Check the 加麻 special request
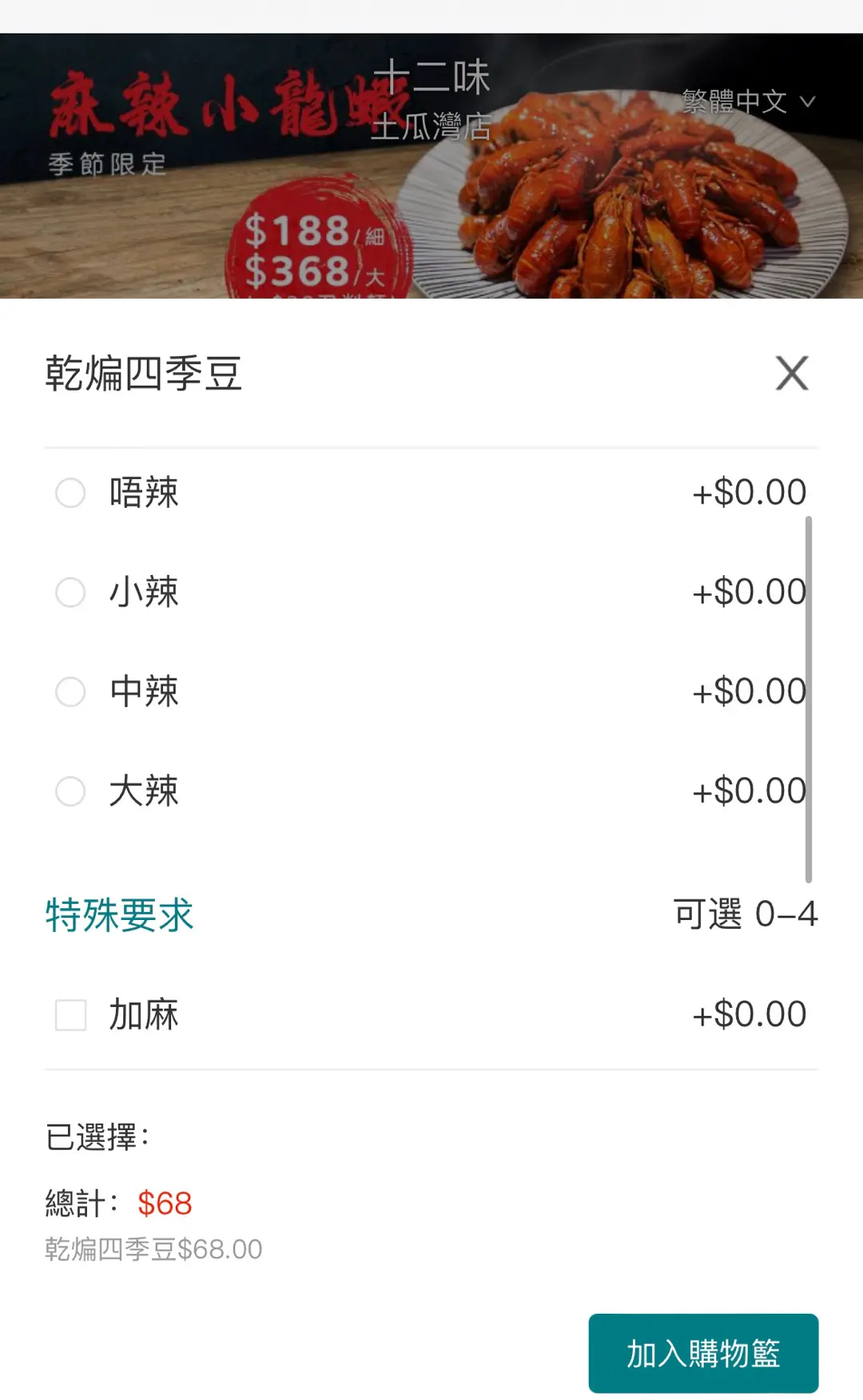This screenshot has height=1400, width=863. click(70, 1015)
